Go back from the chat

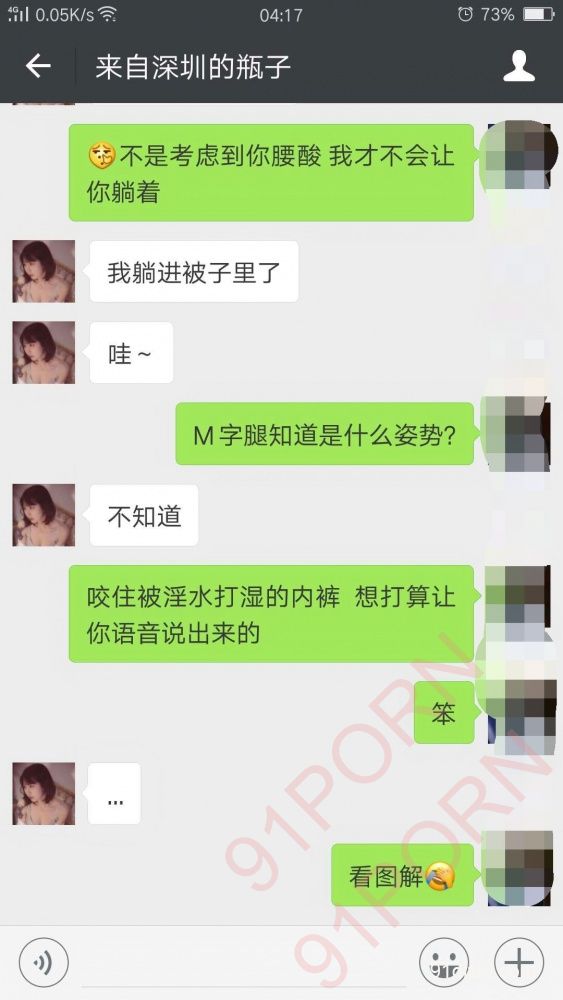[38, 66]
